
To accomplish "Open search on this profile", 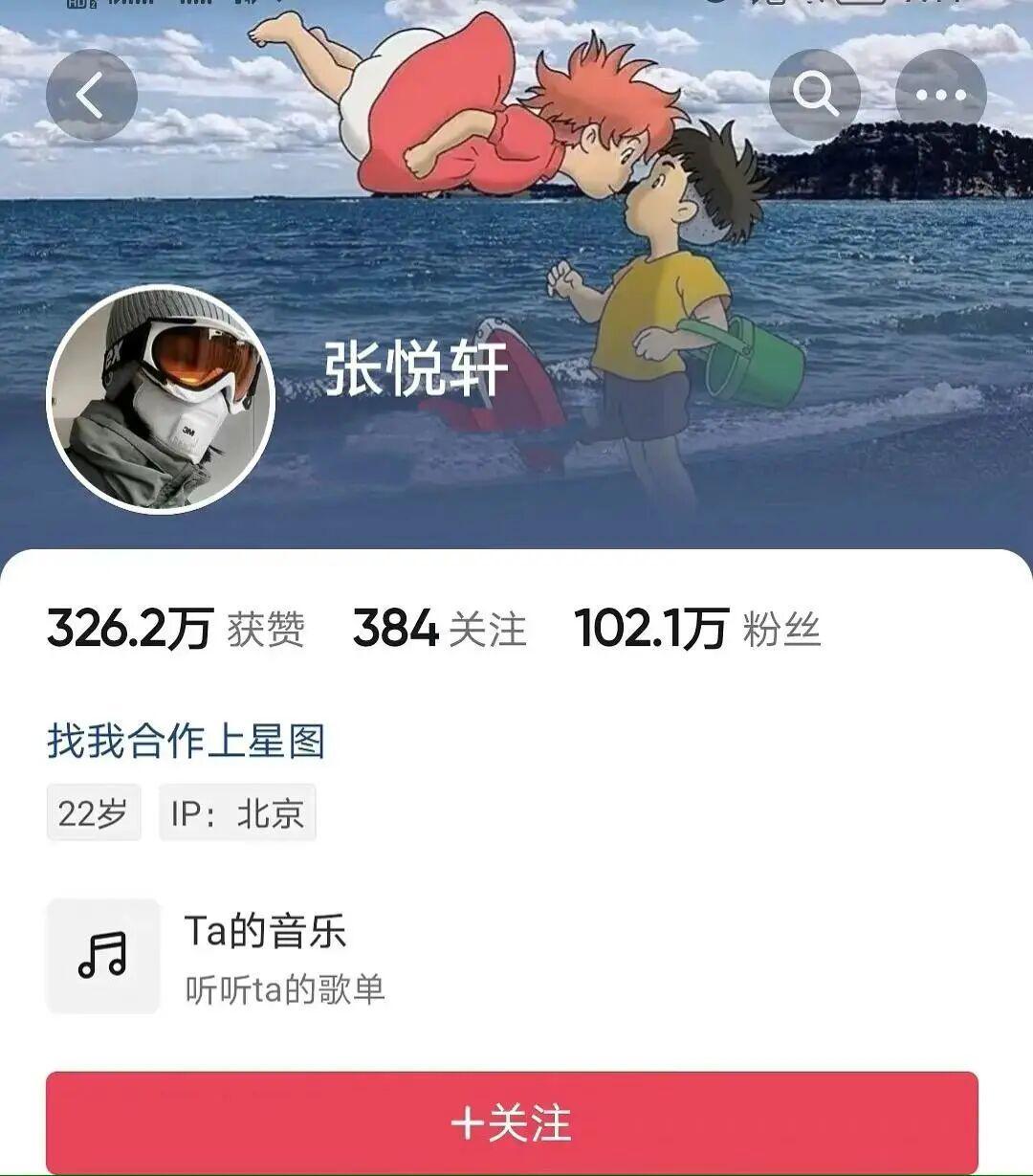I will 815,95.
